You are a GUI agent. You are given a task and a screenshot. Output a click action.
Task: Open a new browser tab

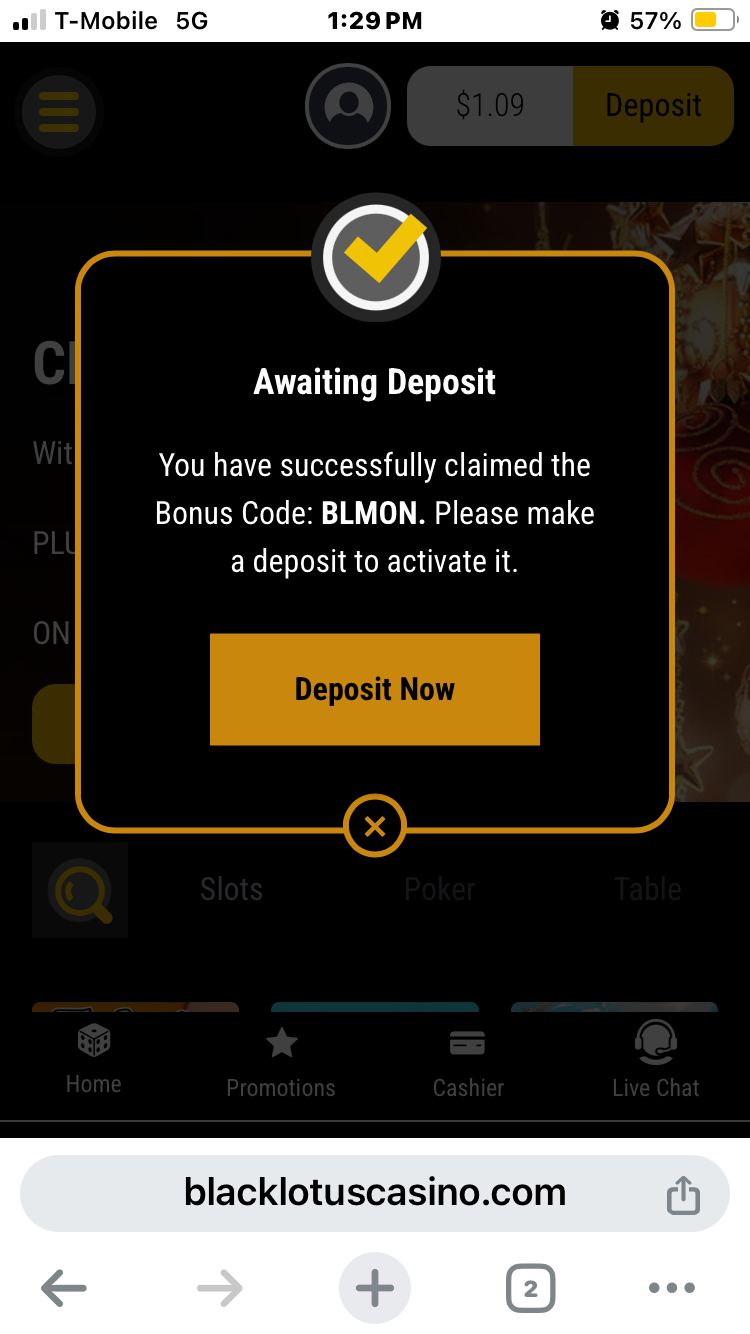point(375,1289)
